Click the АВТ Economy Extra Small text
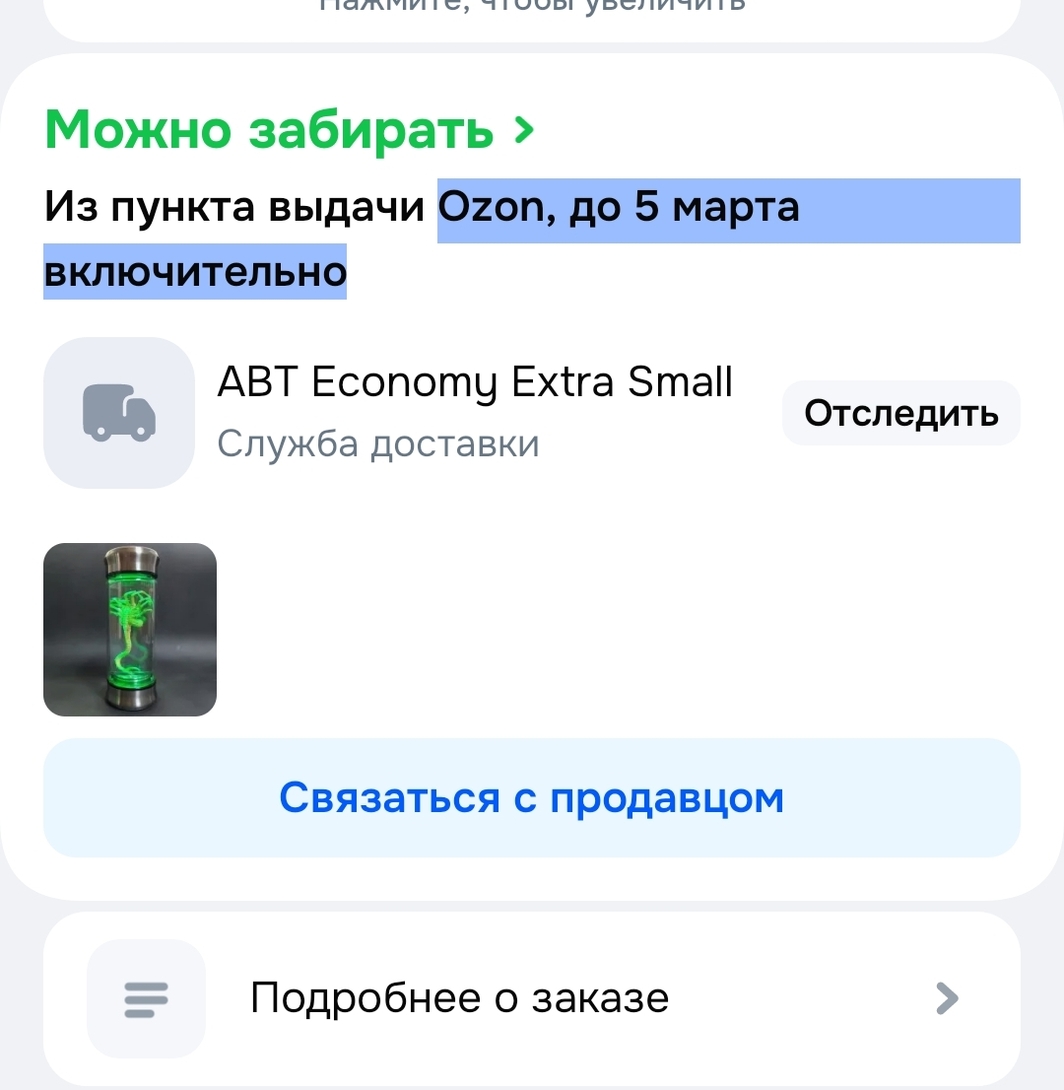Viewport: 1064px width, 1090px height. pos(476,381)
